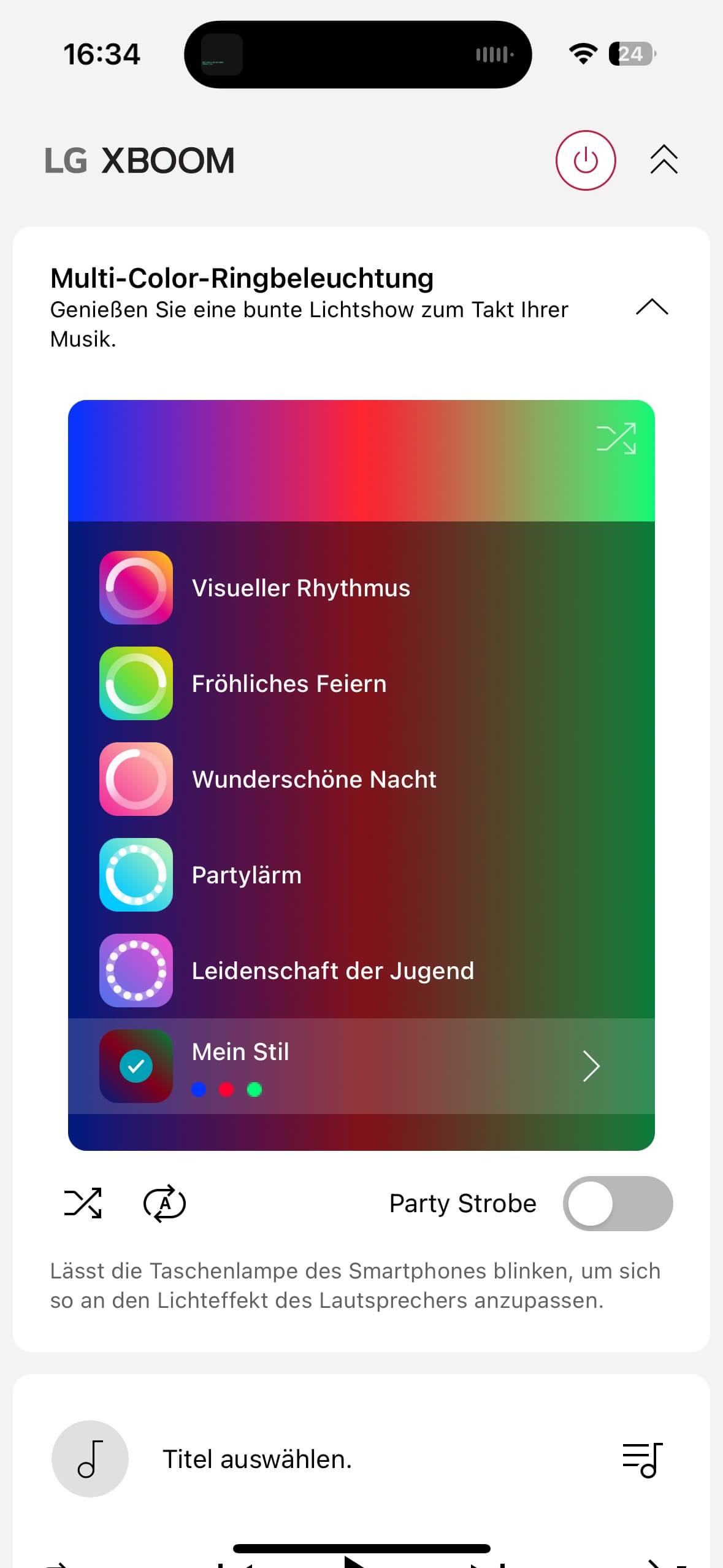Image resolution: width=723 pixels, height=1568 pixels.
Task: Pick the Wunderschöne Nacht light mode
Action: click(x=313, y=779)
